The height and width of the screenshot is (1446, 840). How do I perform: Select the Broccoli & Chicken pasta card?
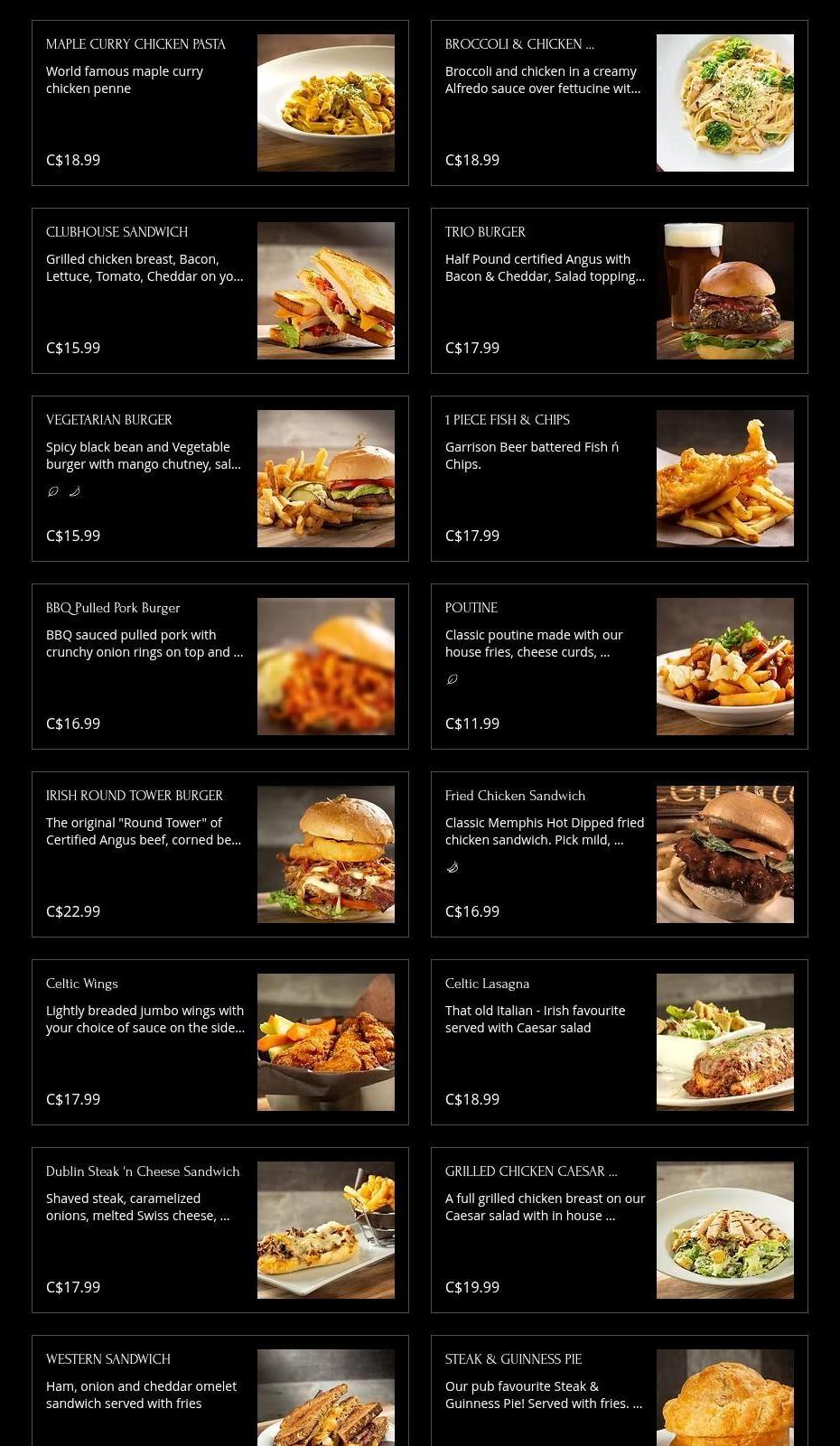point(619,103)
